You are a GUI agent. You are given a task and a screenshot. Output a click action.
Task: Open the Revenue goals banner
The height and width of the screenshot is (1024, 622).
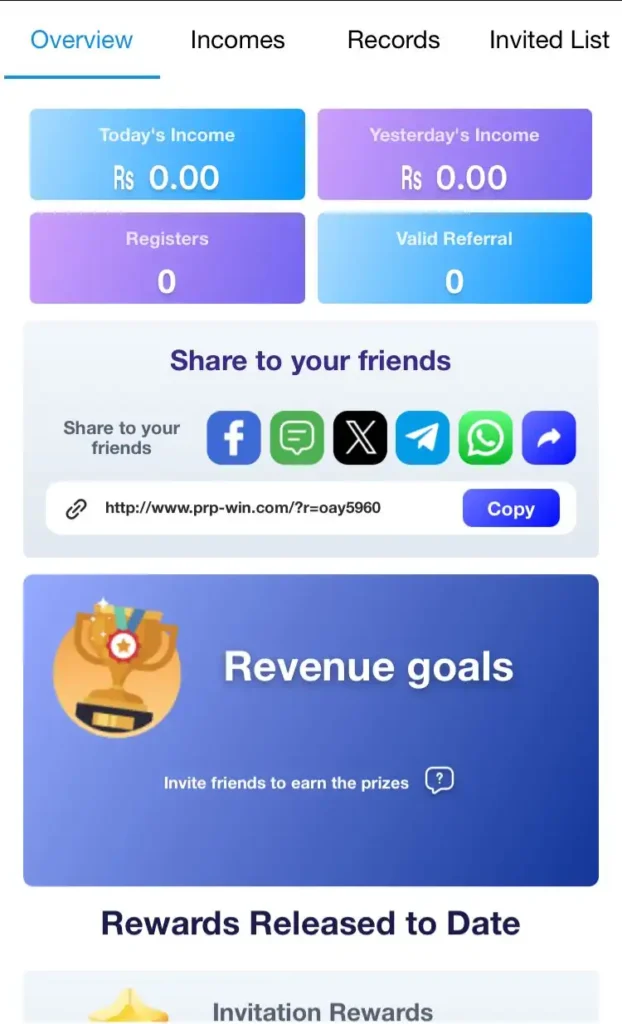368,667
